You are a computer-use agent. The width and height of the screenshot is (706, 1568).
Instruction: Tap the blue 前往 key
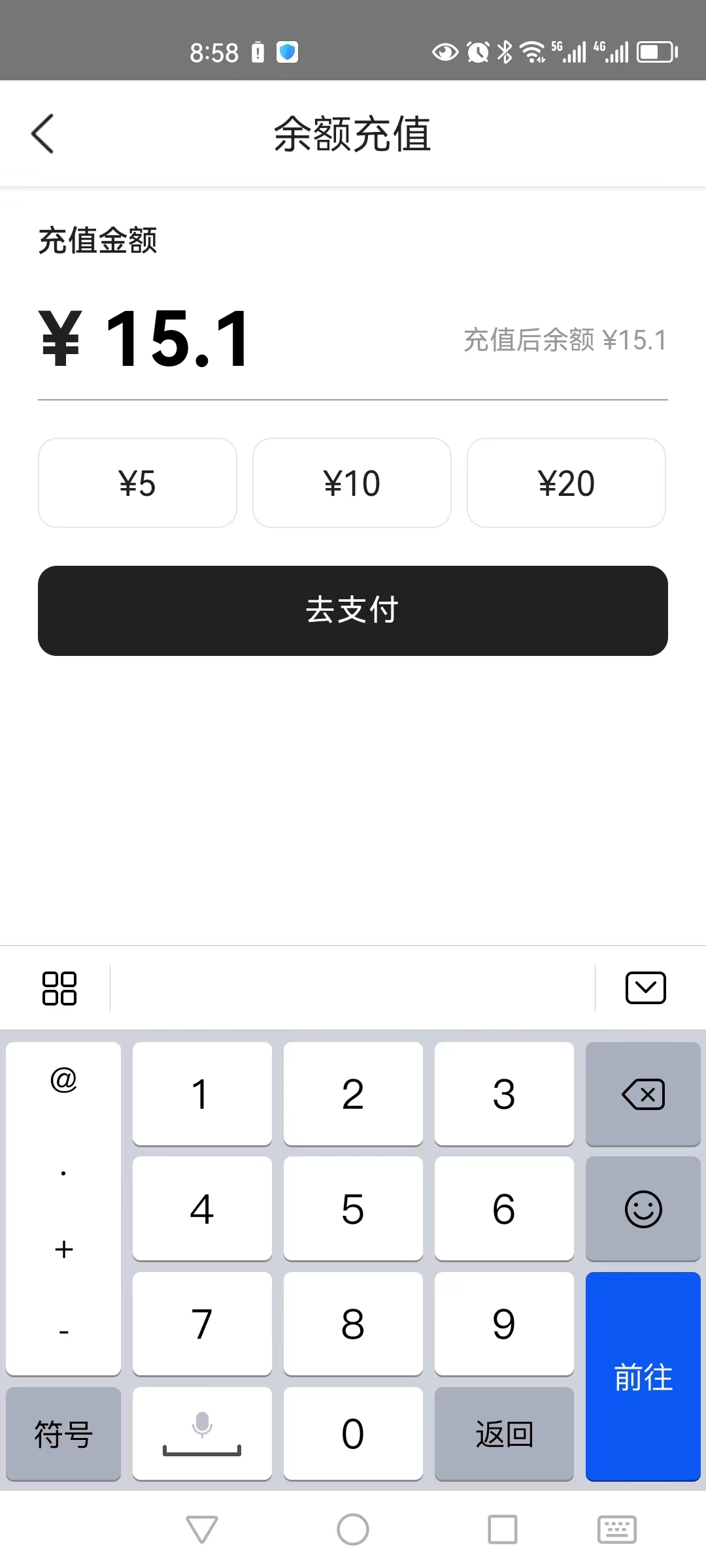(x=643, y=1377)
